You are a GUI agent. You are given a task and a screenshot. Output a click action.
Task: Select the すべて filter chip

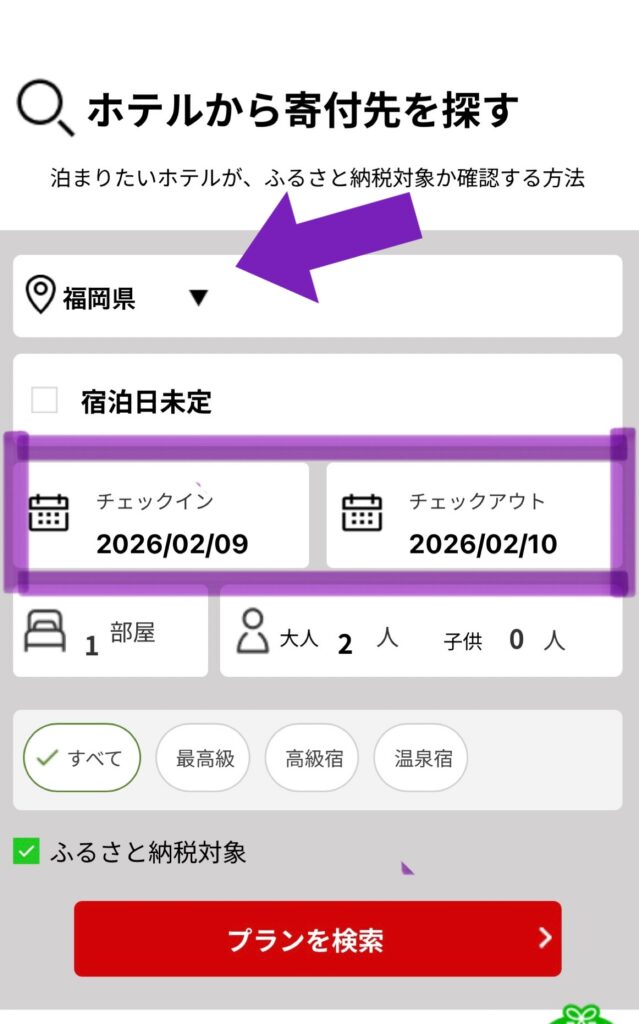click(x=82, y=757)
